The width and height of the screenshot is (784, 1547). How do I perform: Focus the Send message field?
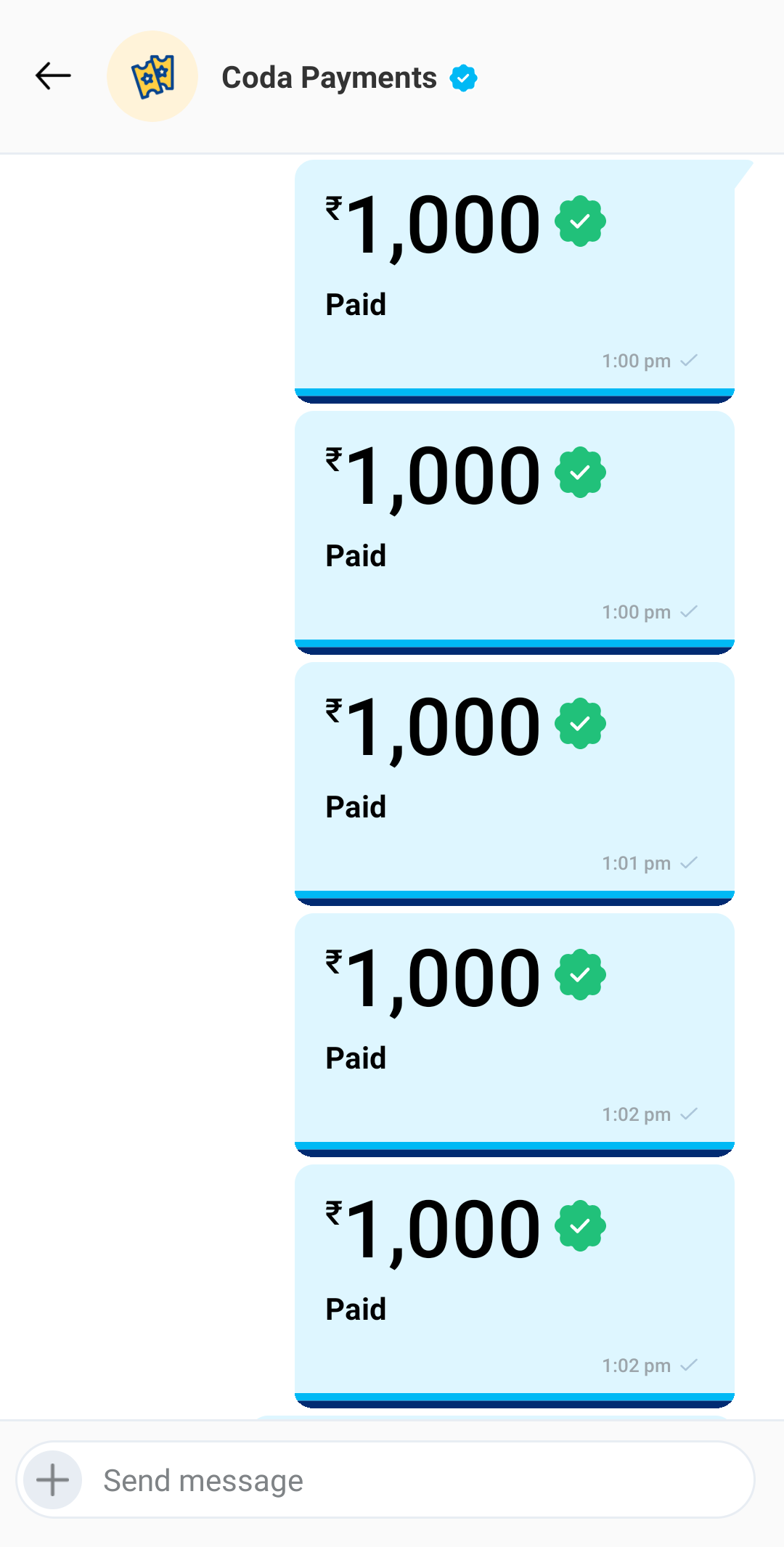click(x=407, y=1480)
